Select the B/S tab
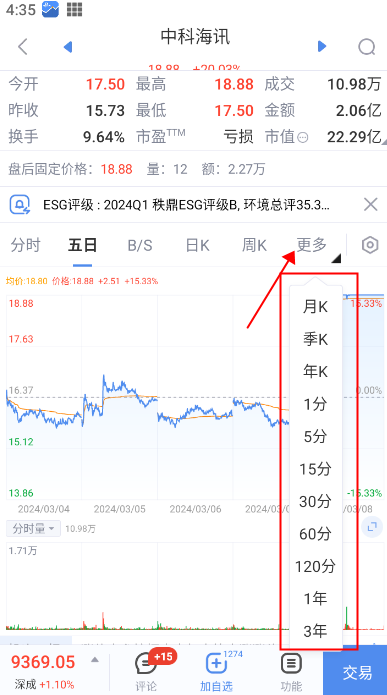The image size is (387, 695). [140, 245]
